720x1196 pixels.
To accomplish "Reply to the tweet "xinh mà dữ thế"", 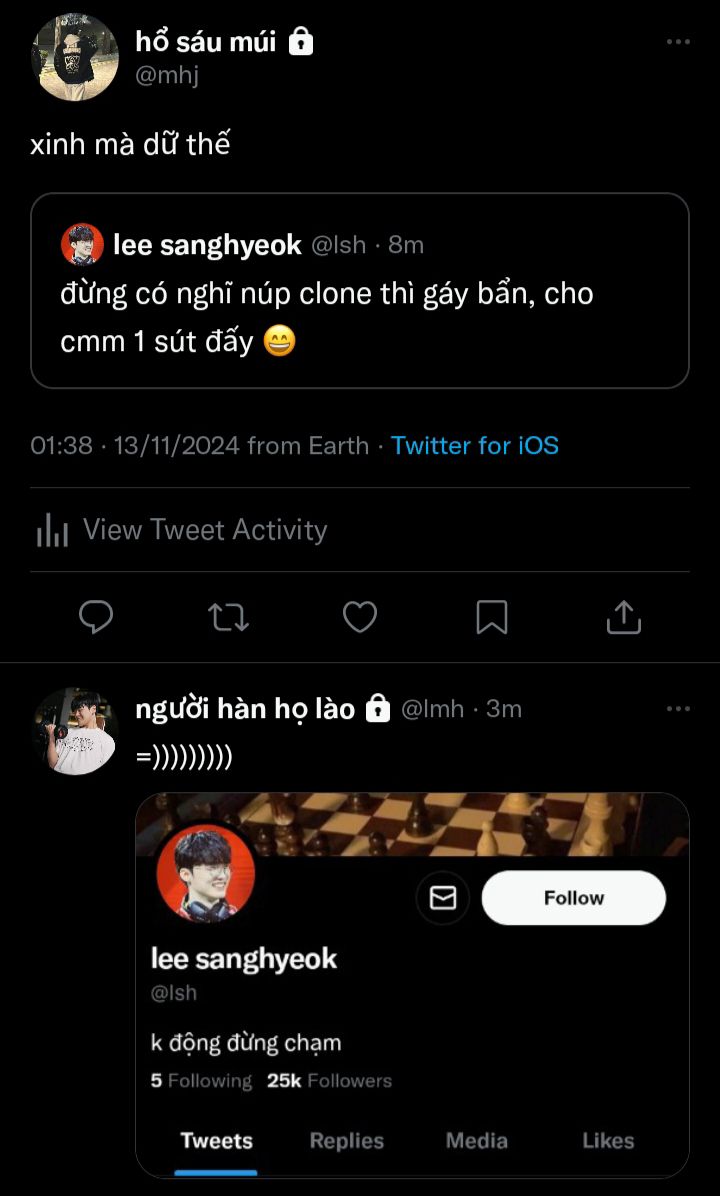I will click(96, 617).
